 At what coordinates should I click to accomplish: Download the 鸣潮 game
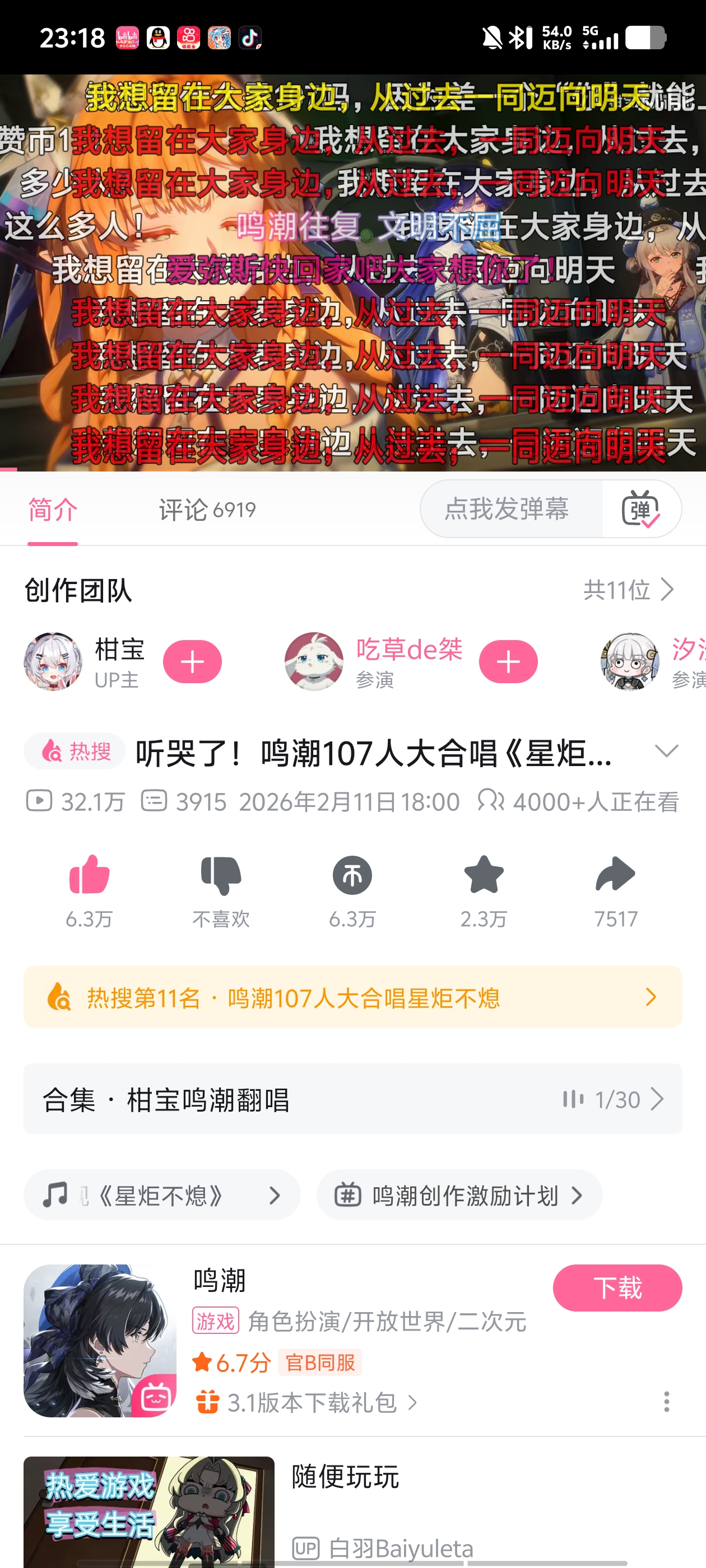pyautogui.click(x=617, y=1288)
